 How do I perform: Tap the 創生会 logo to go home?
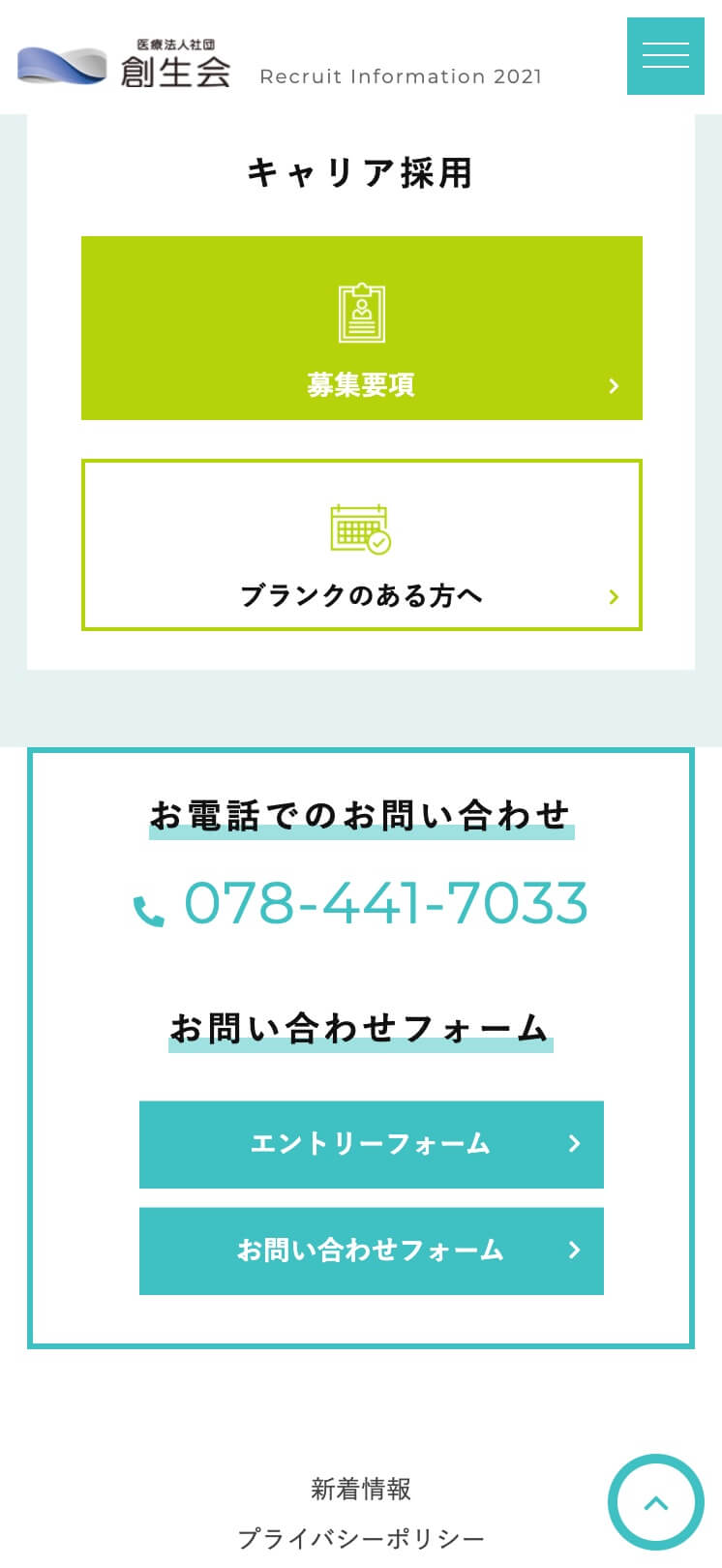(x=125, y=64)
